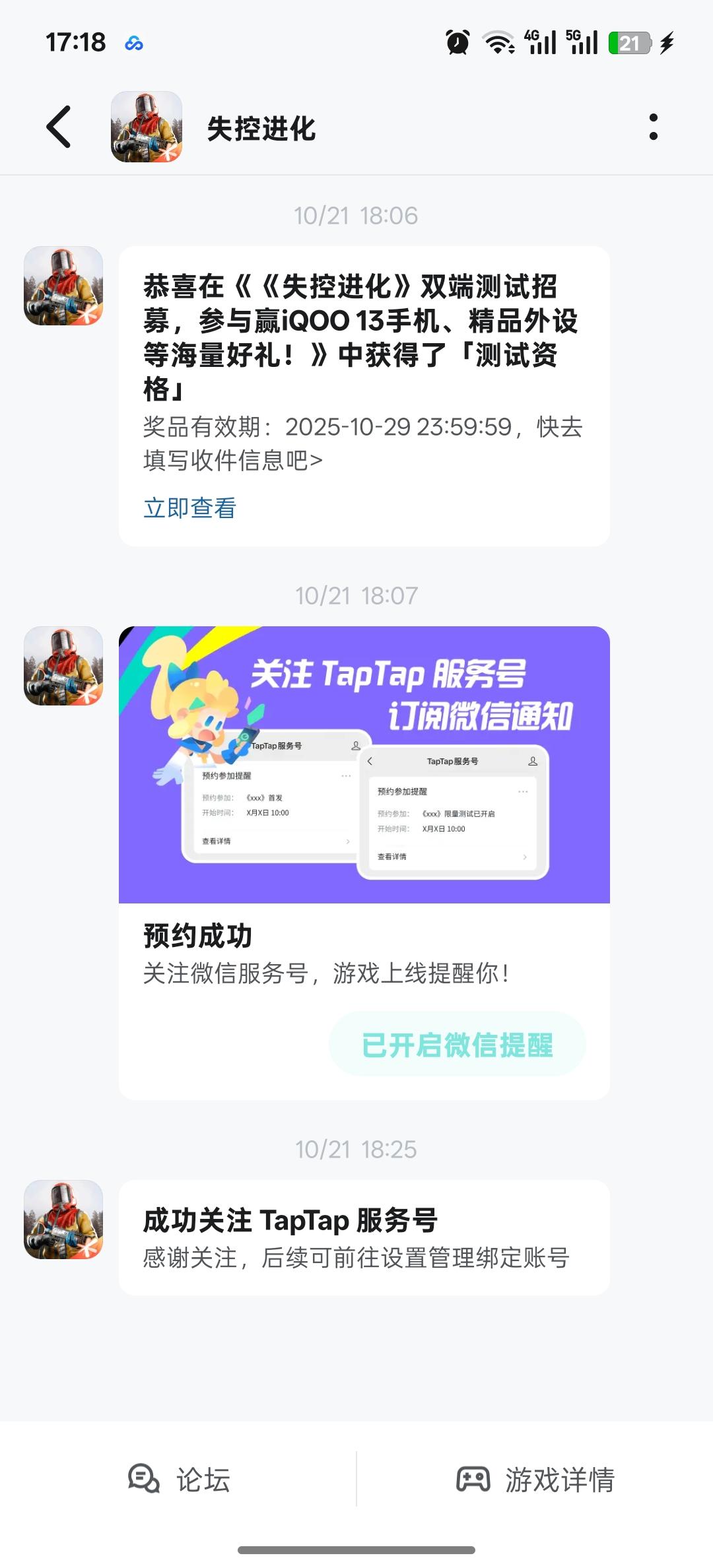Image resolution: width=713 pixels, height=1568 pixels.
Task: Click the game avatar beside the congratulations message
Action: pyautogui.click(x=63, y=284)
